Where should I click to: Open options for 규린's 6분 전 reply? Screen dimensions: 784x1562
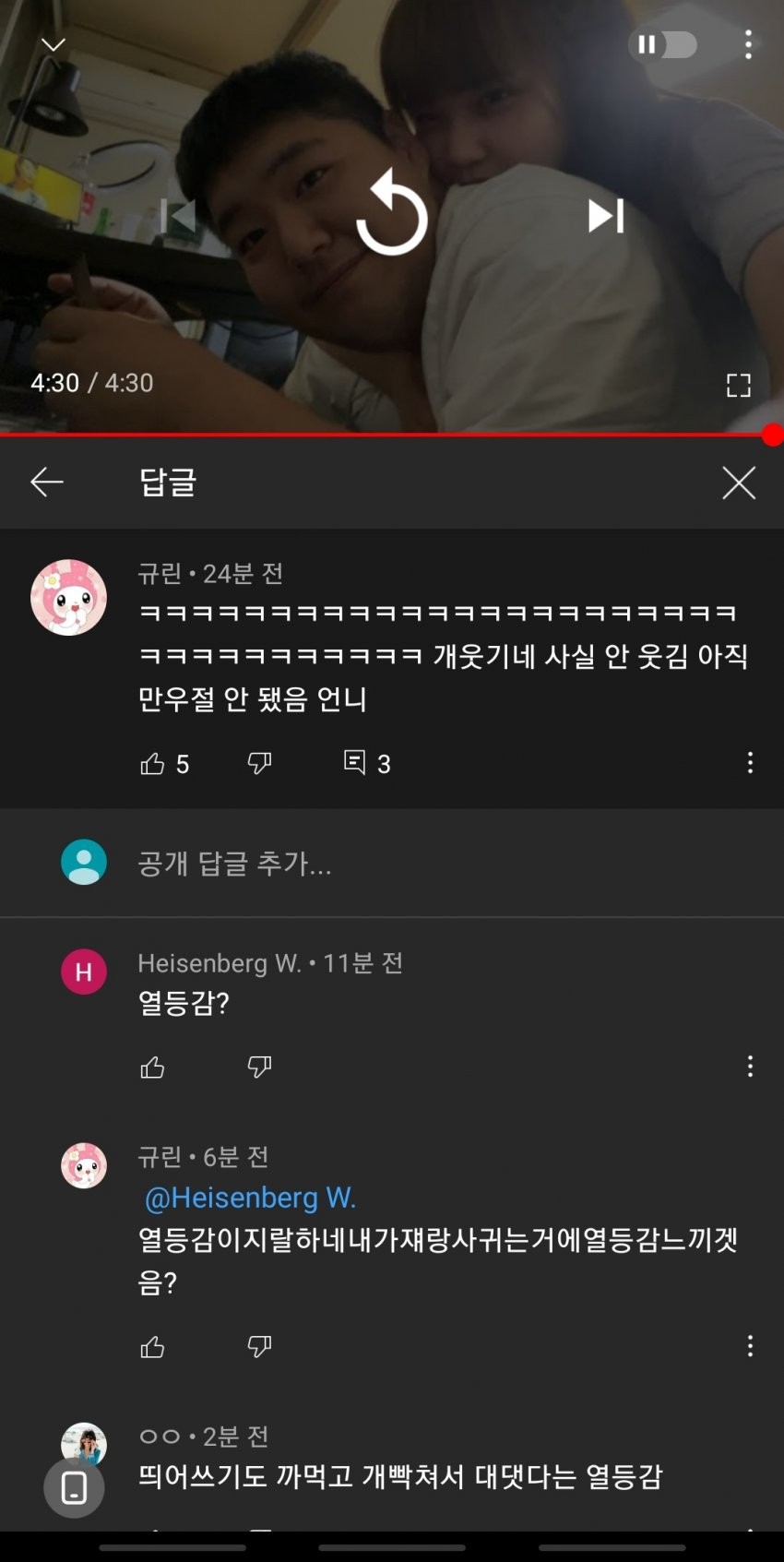point(750,1346)
